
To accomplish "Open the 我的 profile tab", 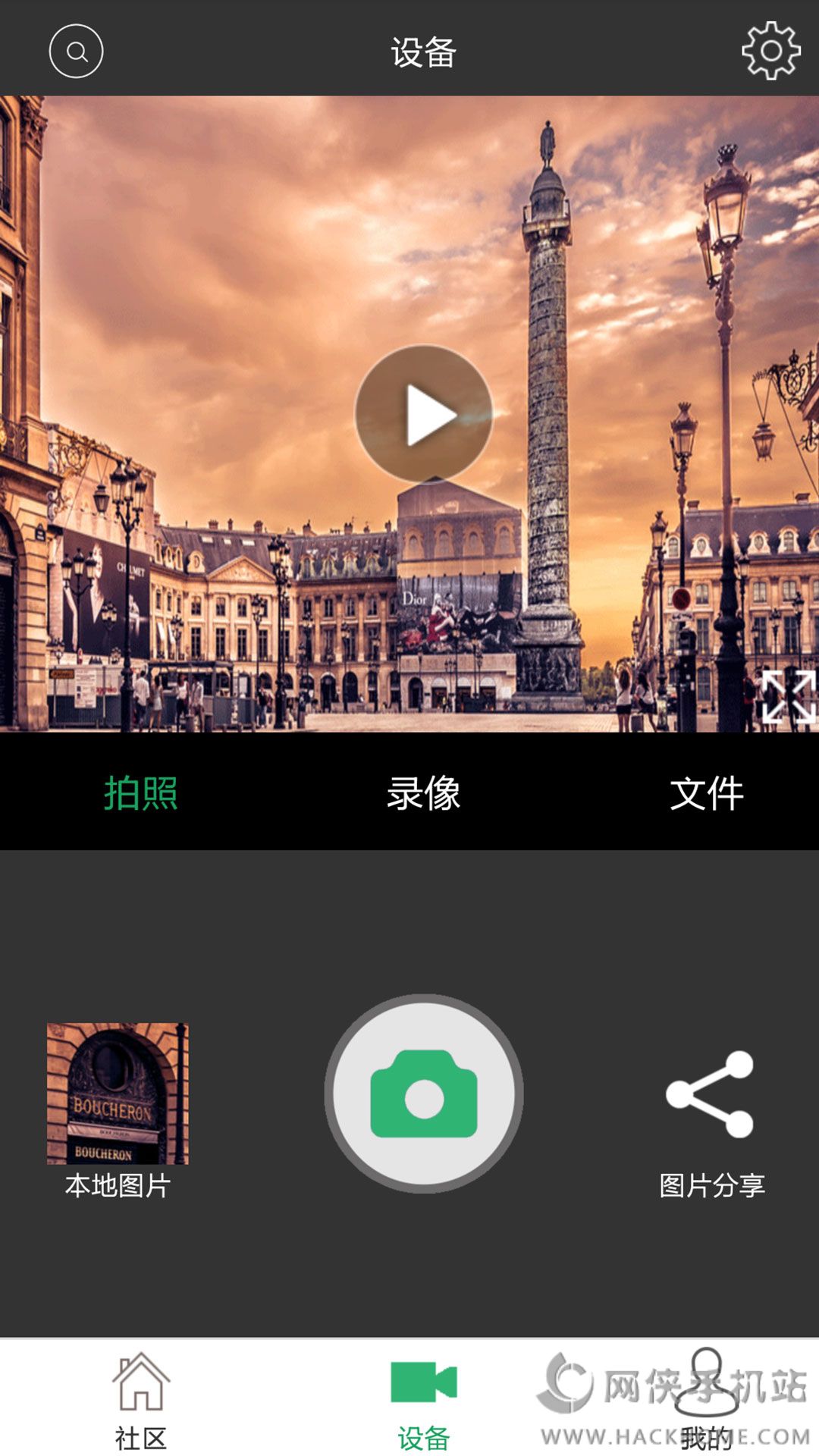I will pyautogui.click(x=706, y=1399).
